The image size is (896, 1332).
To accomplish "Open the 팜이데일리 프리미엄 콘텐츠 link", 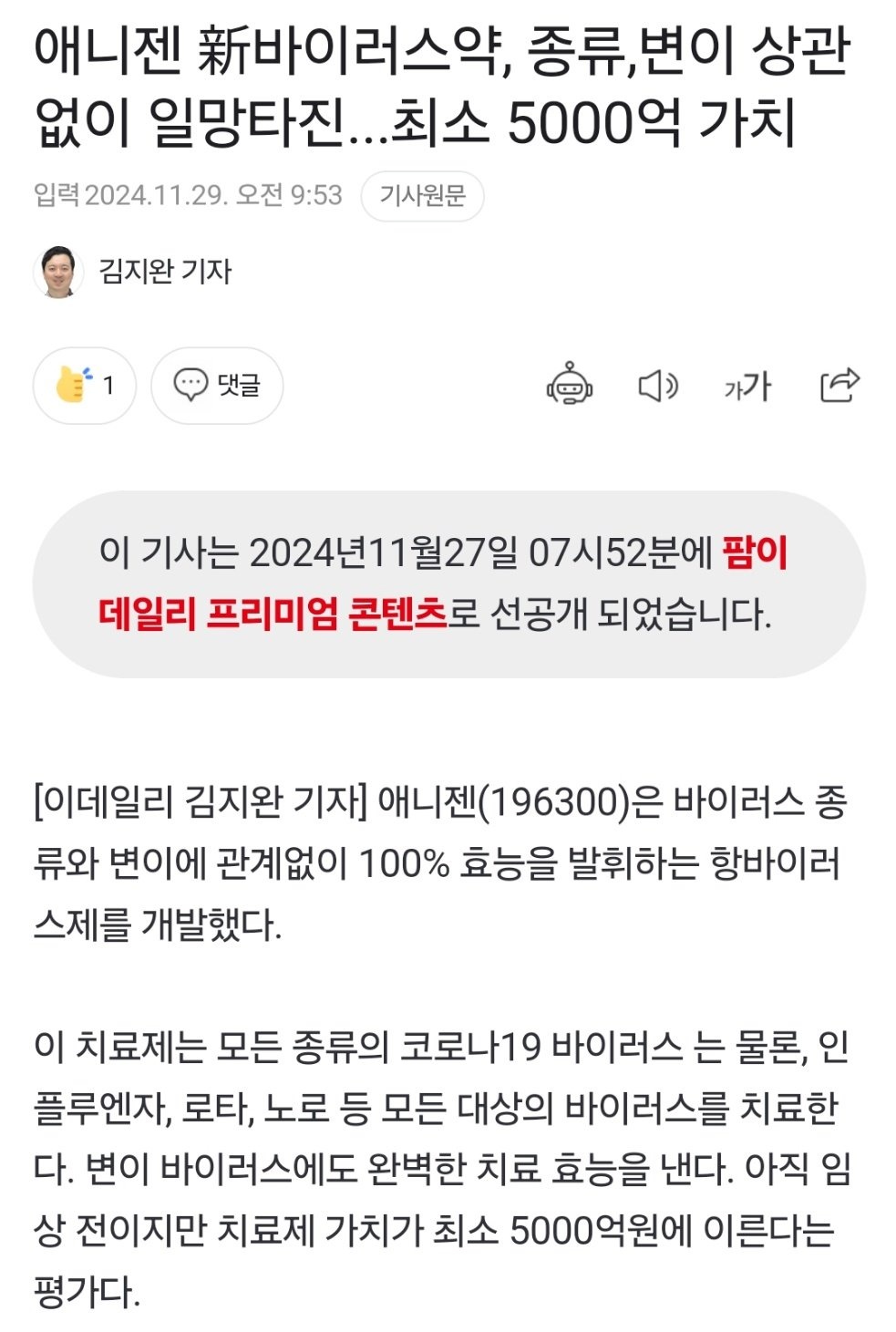I will [273, 613].
